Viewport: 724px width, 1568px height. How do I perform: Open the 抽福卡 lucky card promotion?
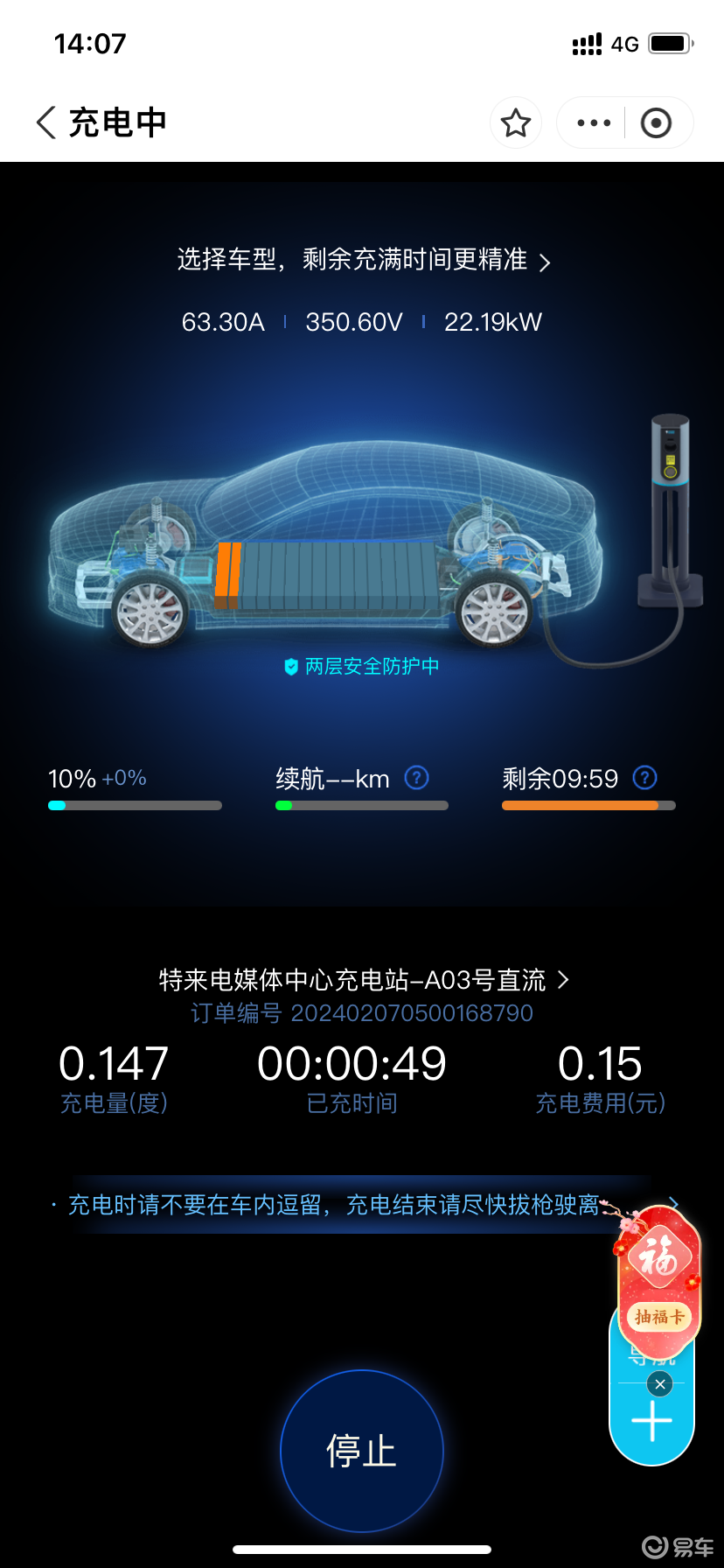pyautogui.click(x=659, y=1279)
